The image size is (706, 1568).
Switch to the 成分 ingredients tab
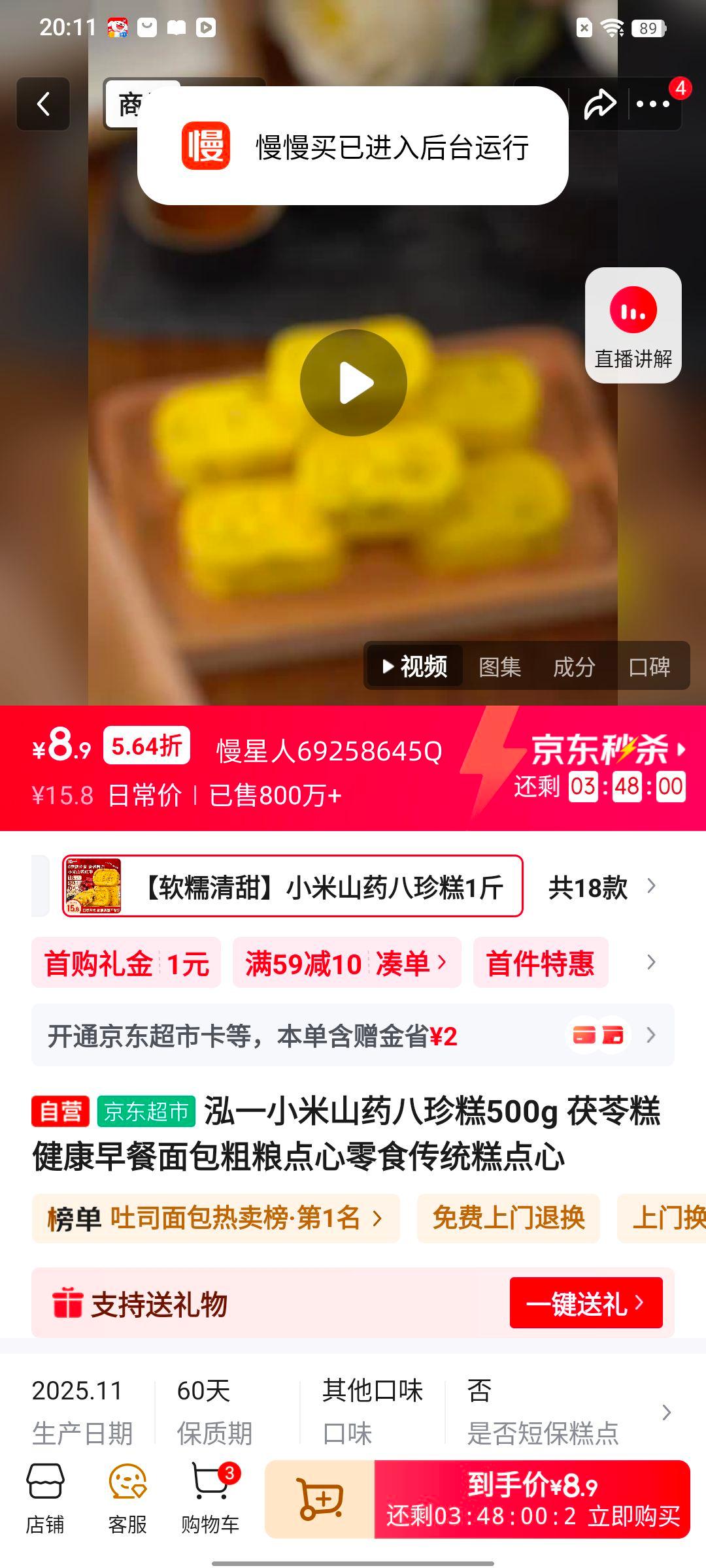pos(575,666)
